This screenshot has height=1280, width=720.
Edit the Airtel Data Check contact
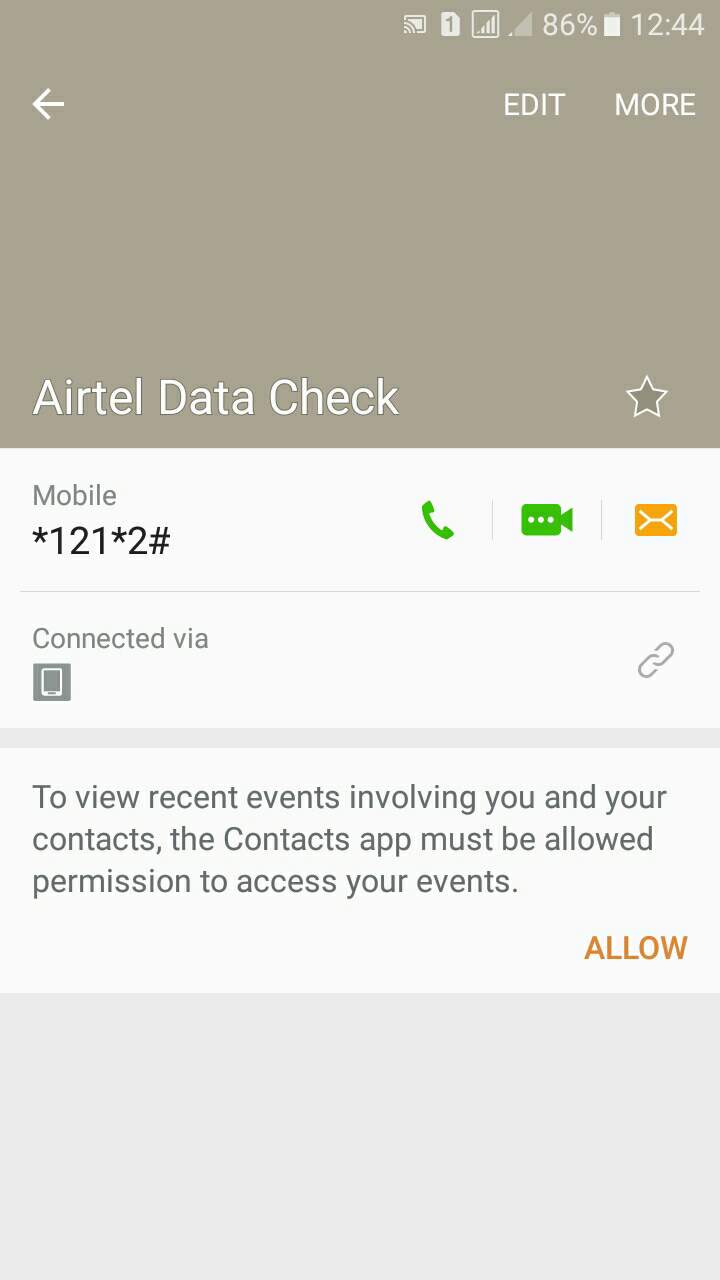(534, 105)
